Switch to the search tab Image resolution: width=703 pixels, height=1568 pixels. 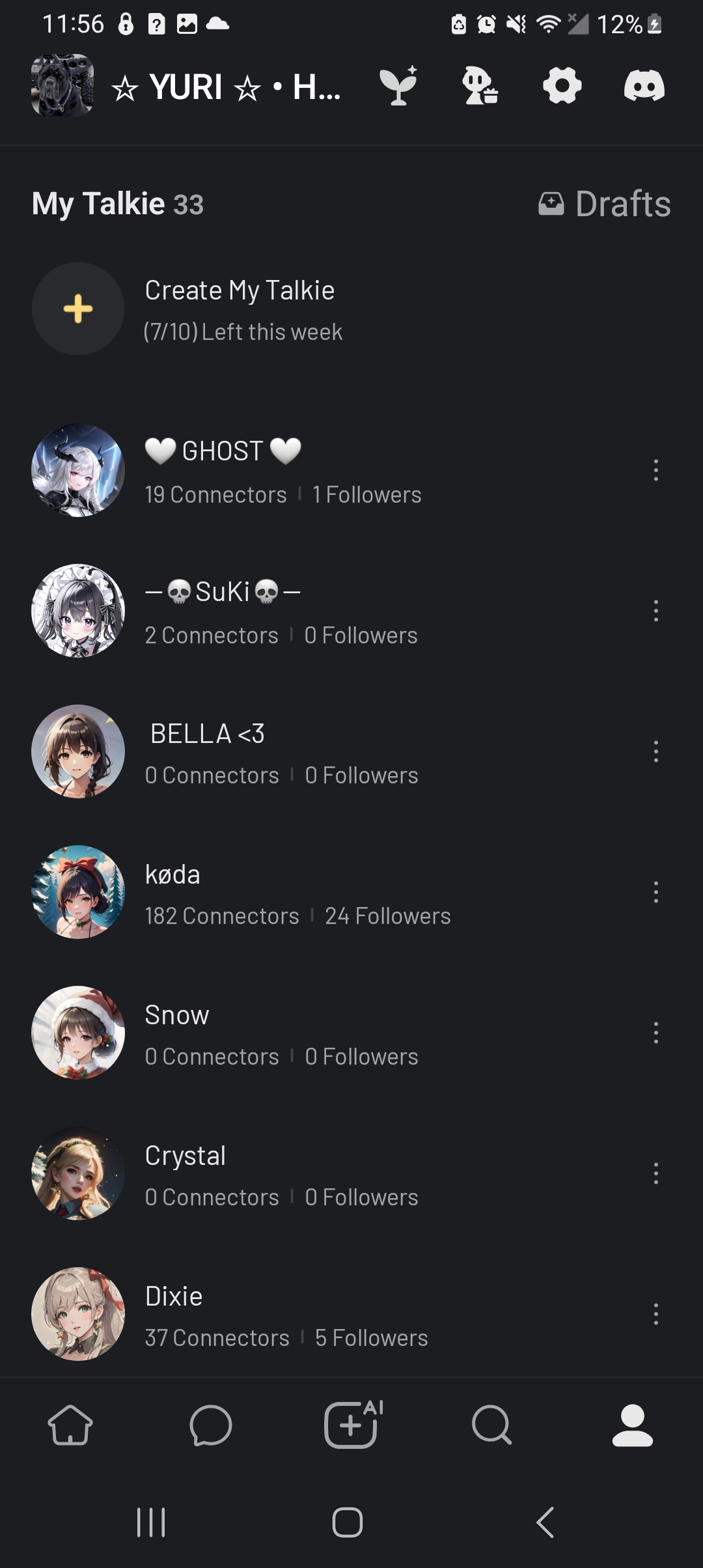coord(491,1425)
